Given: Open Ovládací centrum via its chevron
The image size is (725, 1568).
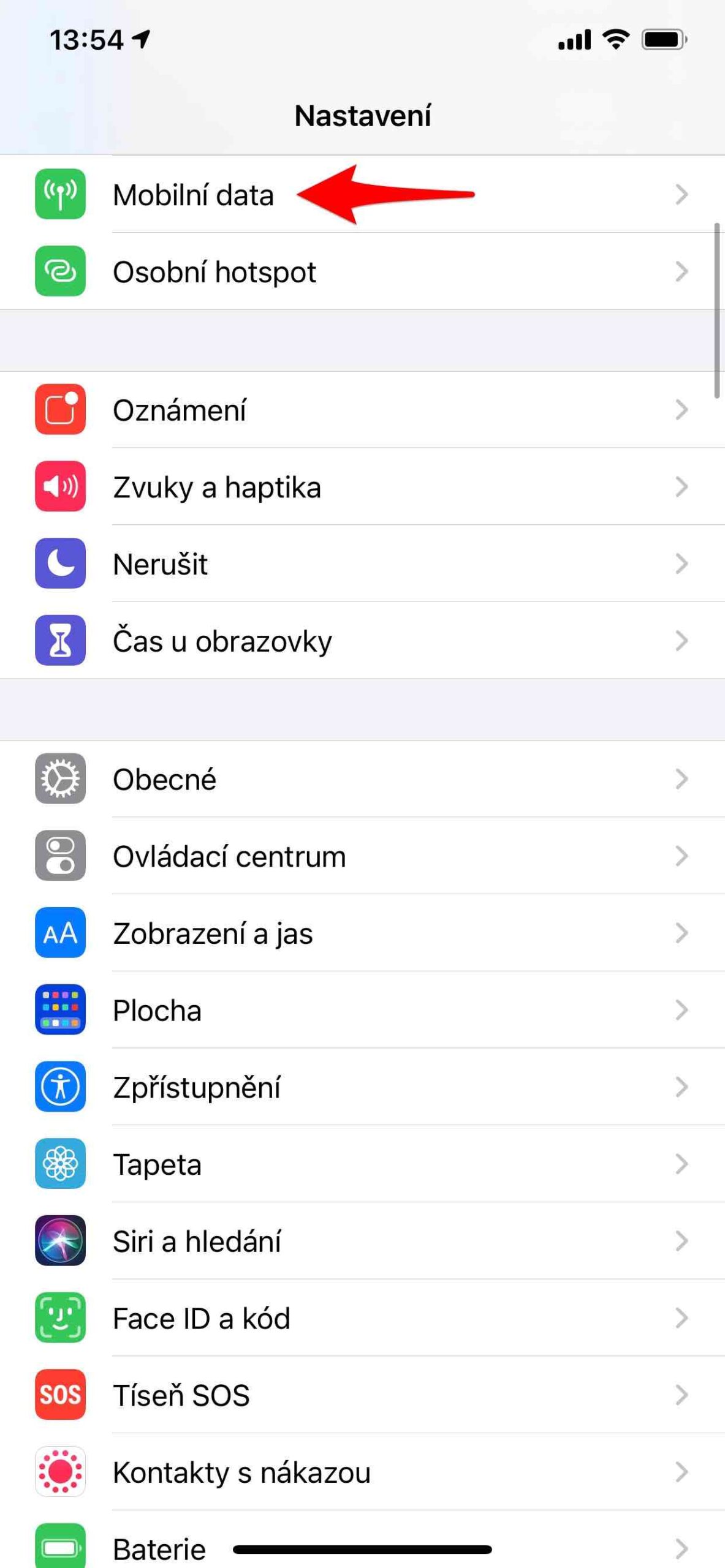Looking at the screenshot, I should coord(682,856).
